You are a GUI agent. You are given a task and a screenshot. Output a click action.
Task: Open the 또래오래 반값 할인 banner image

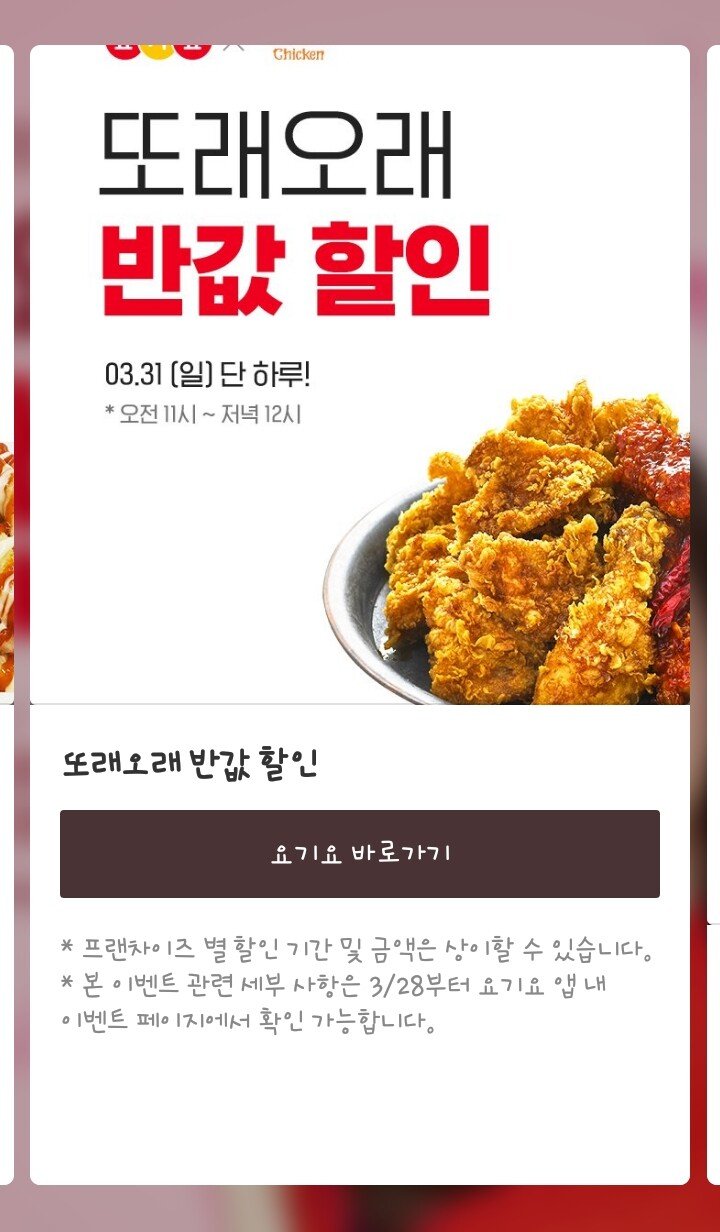pos(360,375)
